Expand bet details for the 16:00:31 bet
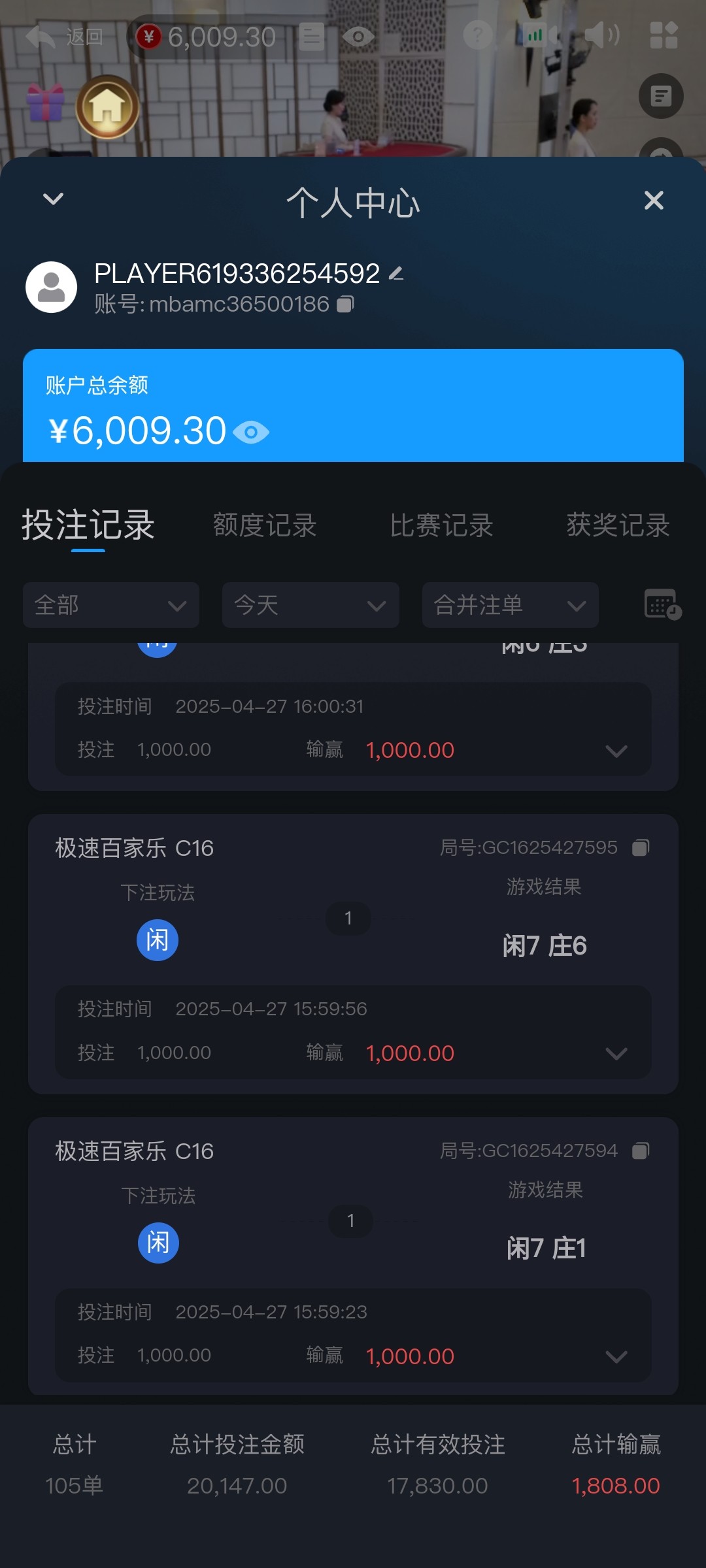Screen dimensions: 706x1568 (616, 751)
